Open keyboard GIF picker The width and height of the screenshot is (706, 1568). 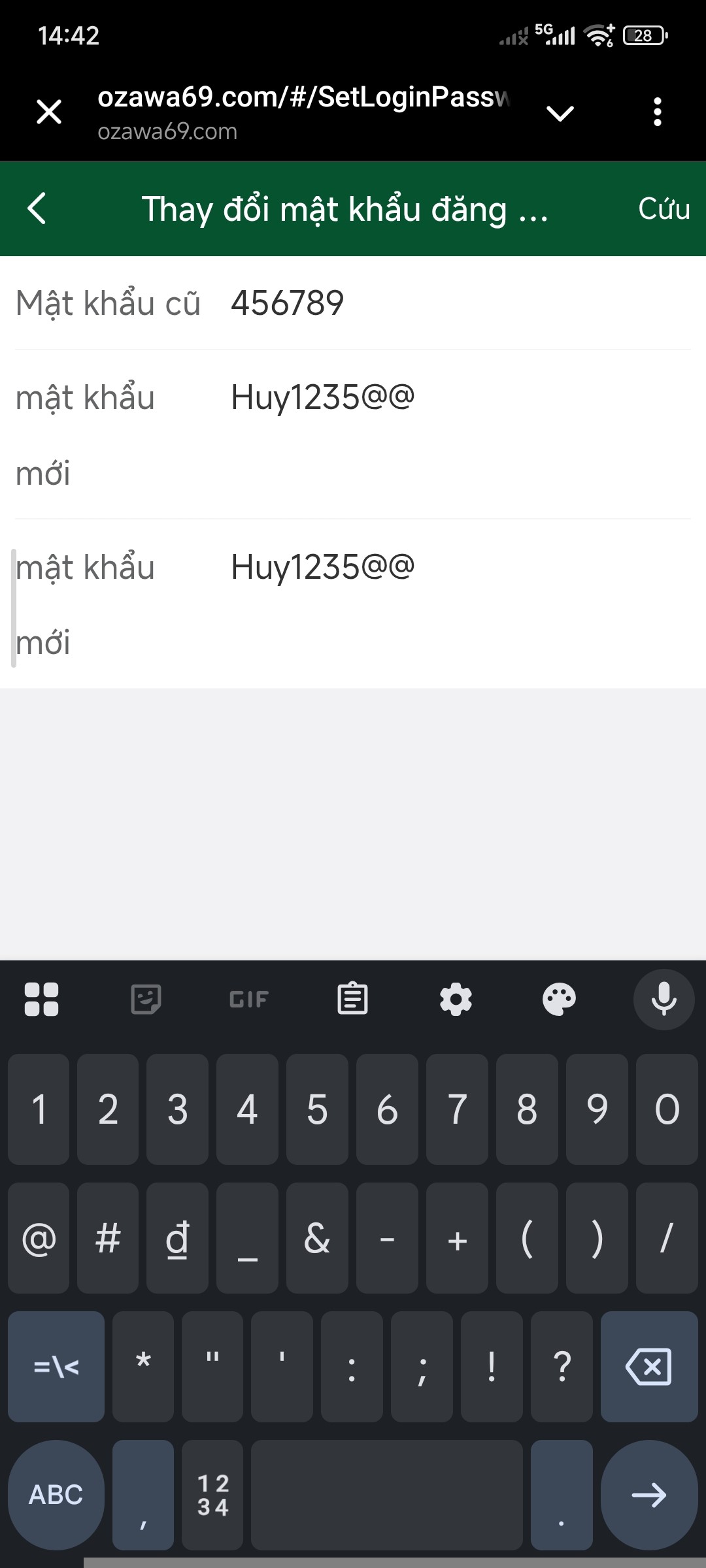tap(249, 999)
